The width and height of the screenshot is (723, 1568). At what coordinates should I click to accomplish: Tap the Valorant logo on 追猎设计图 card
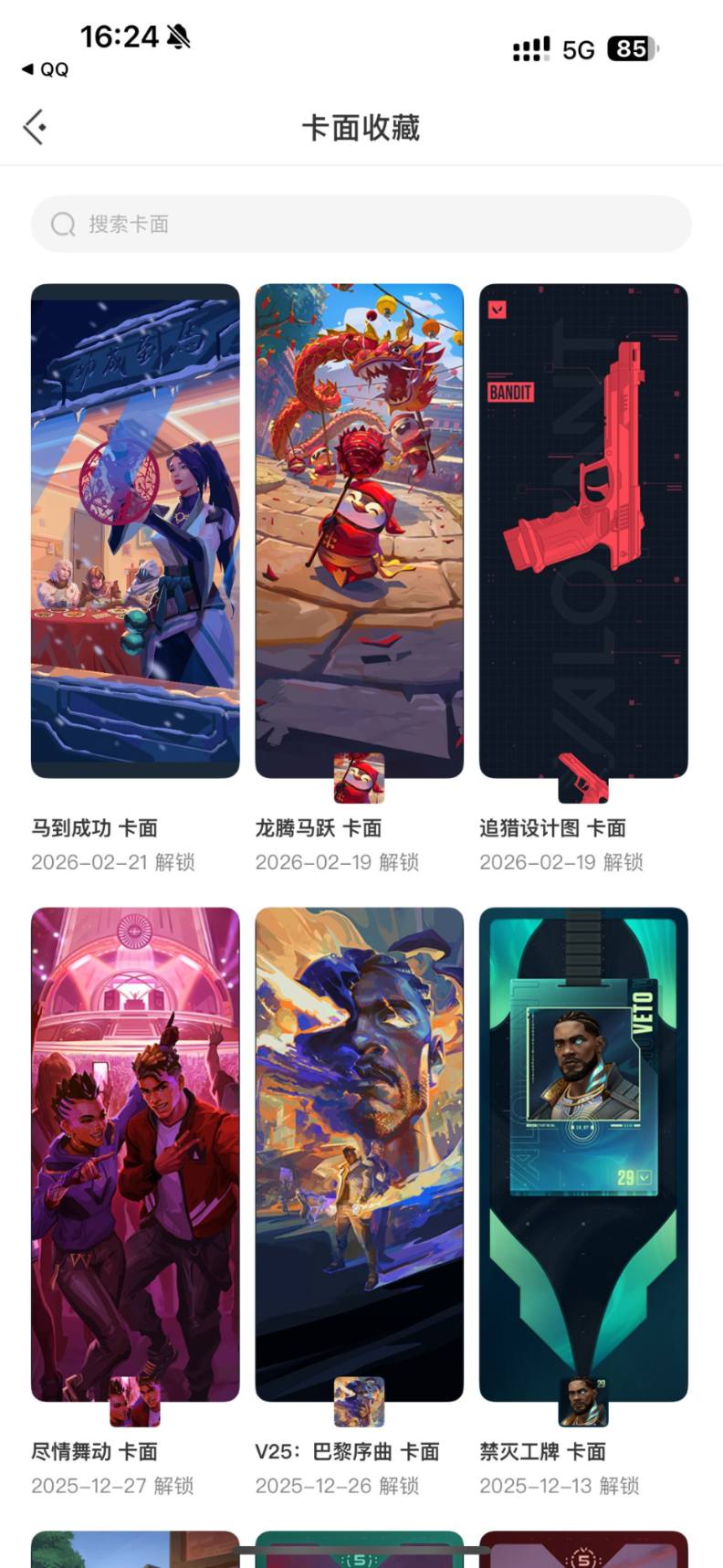pyautogui.click(x=498, y=311)
